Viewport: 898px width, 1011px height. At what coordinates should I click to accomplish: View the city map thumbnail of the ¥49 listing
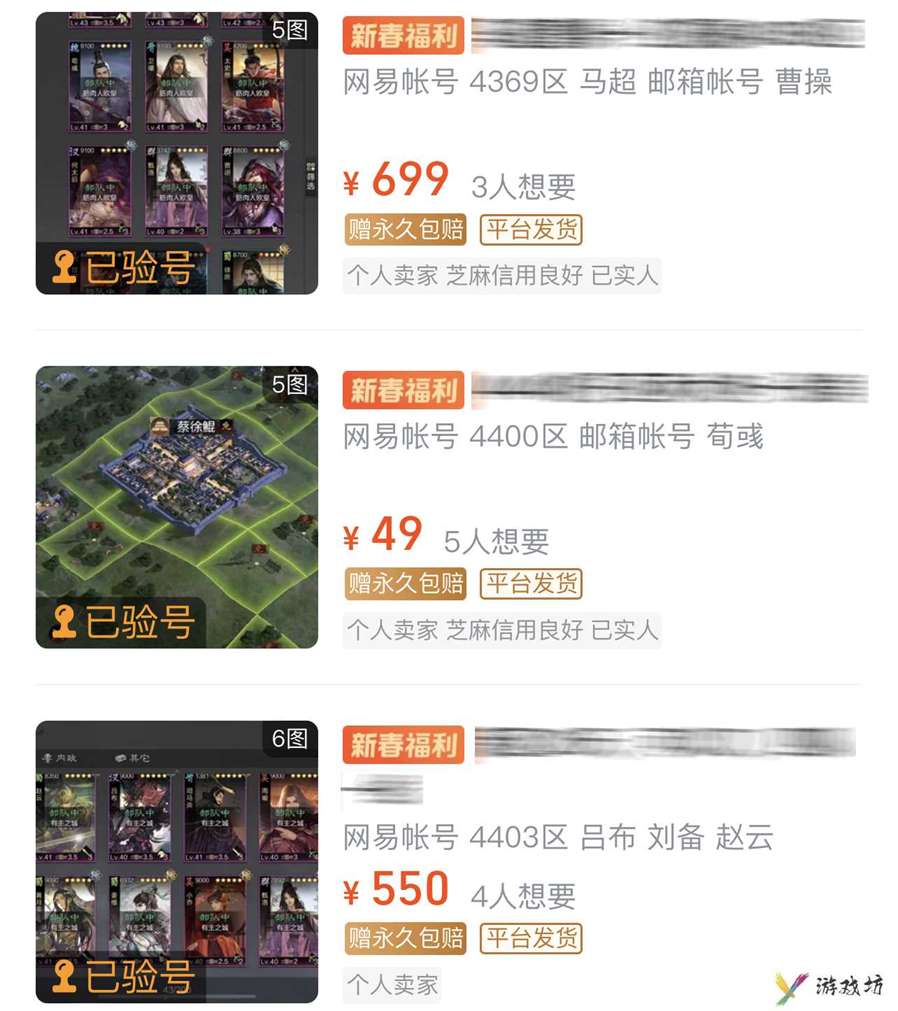point(177,507)
